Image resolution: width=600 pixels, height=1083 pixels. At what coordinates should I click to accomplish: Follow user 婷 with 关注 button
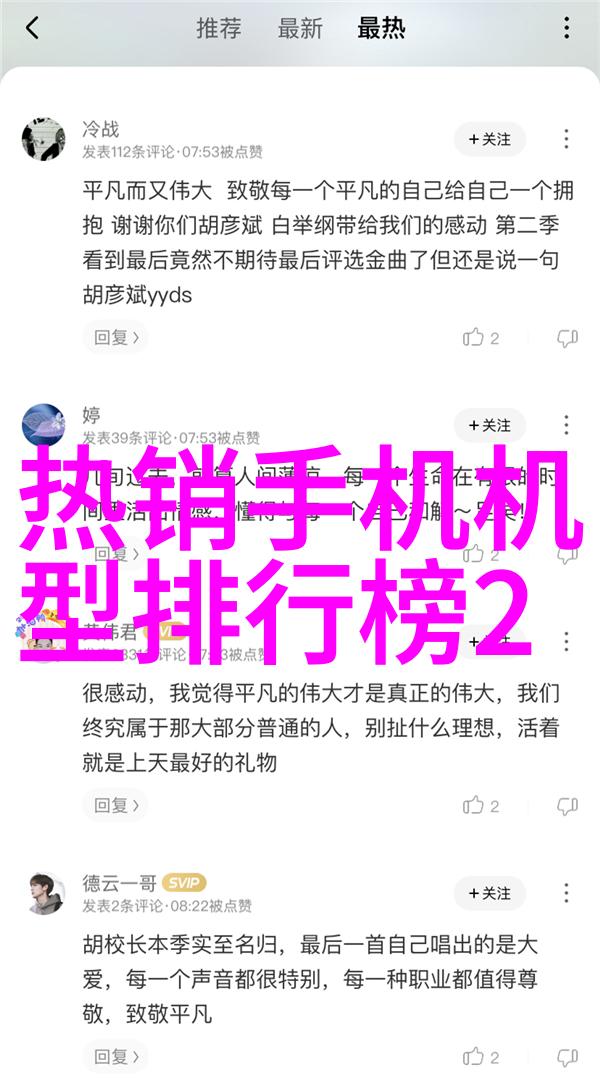[489, 425]
